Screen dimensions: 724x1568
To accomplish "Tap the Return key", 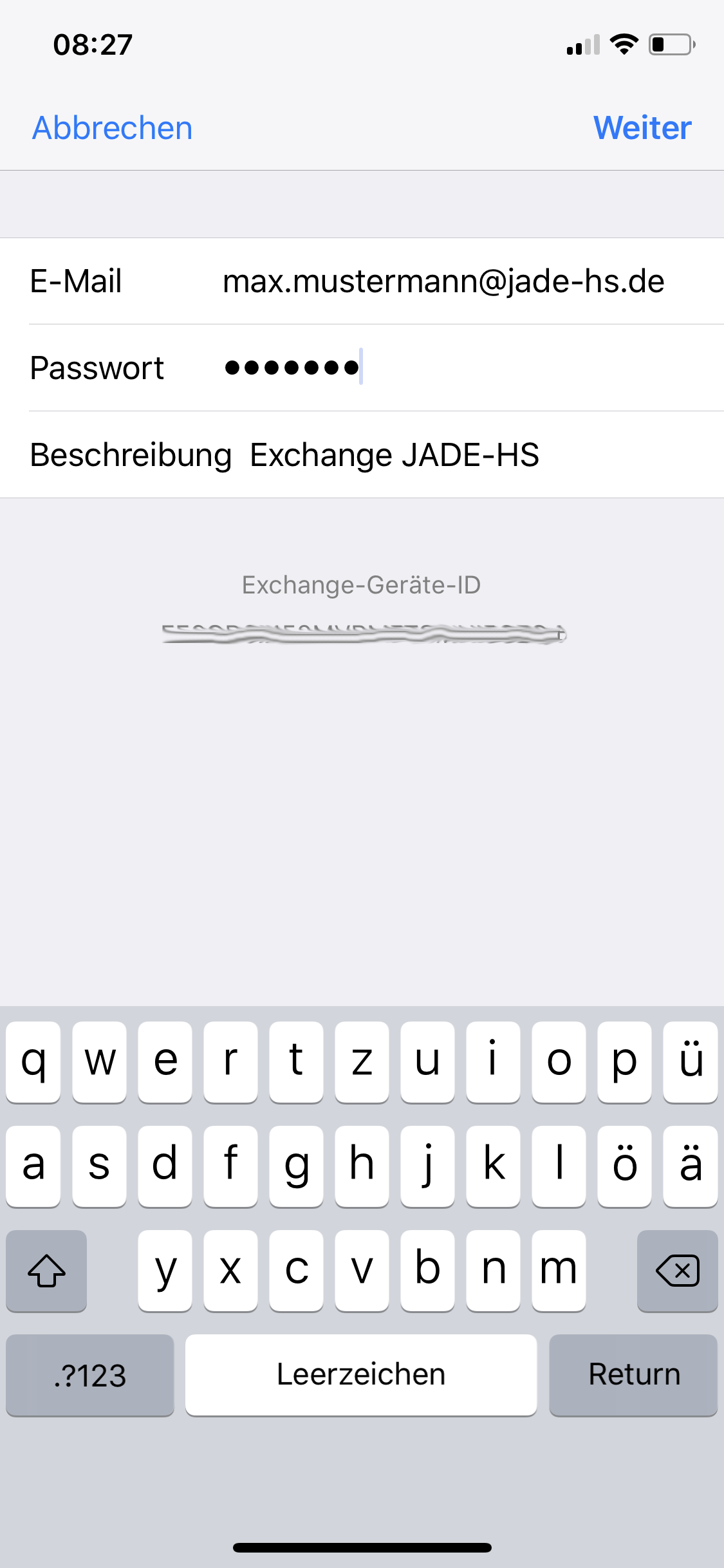I will [633, 1375].
